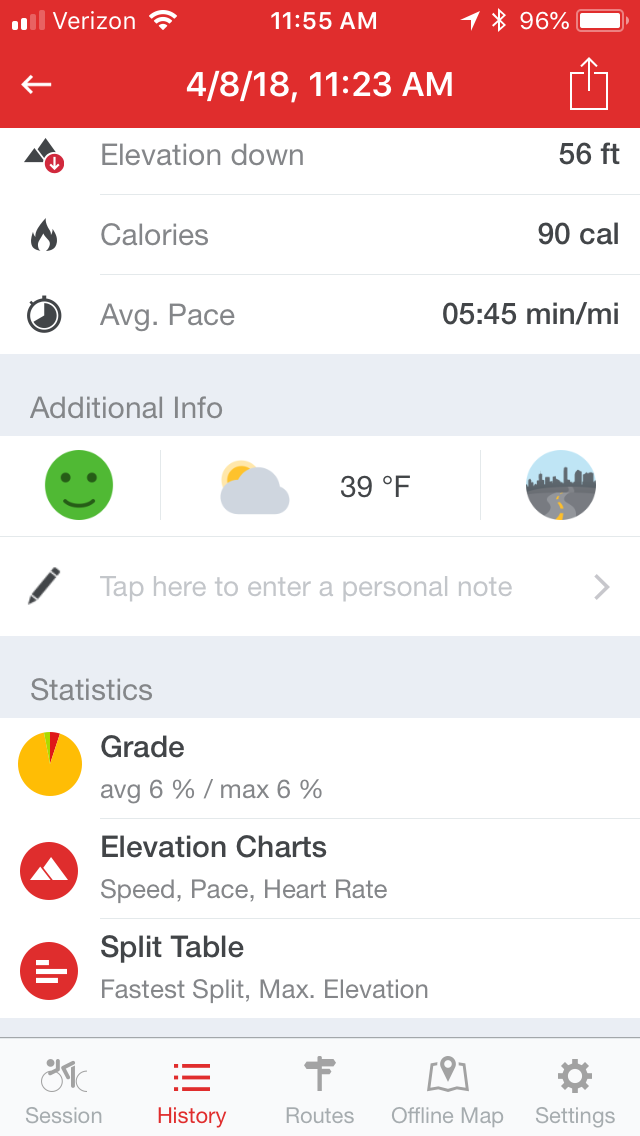Tap the green smiley mood icon

(79, 486)
